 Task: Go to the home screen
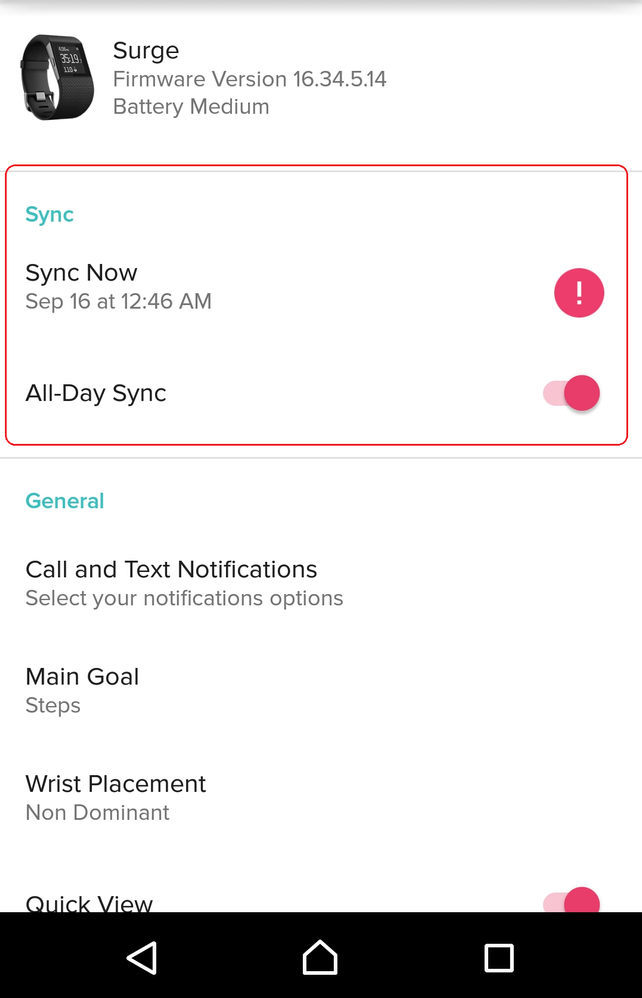tap(320, 957)
